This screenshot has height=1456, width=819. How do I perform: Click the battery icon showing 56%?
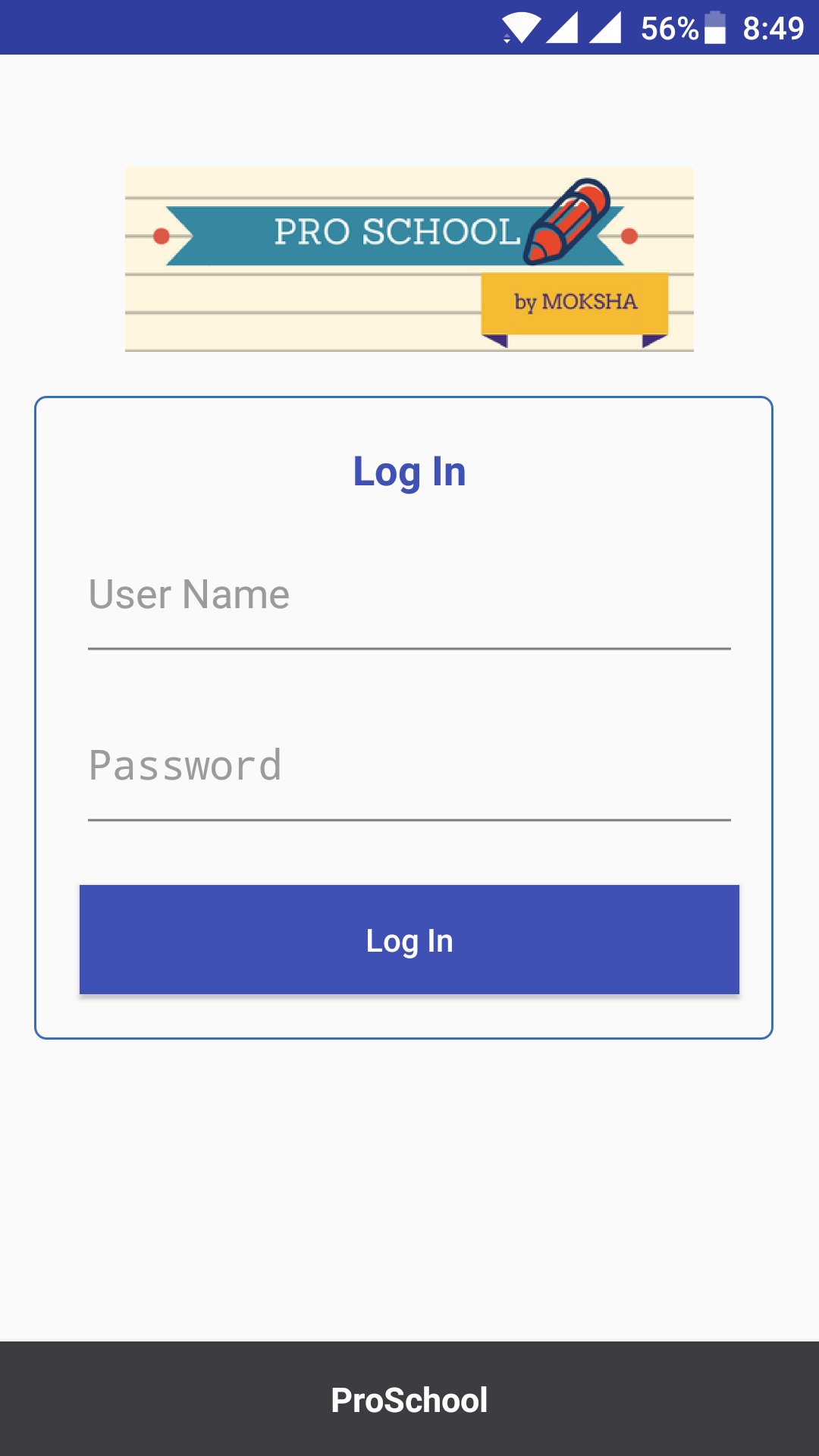click(716, 27)
